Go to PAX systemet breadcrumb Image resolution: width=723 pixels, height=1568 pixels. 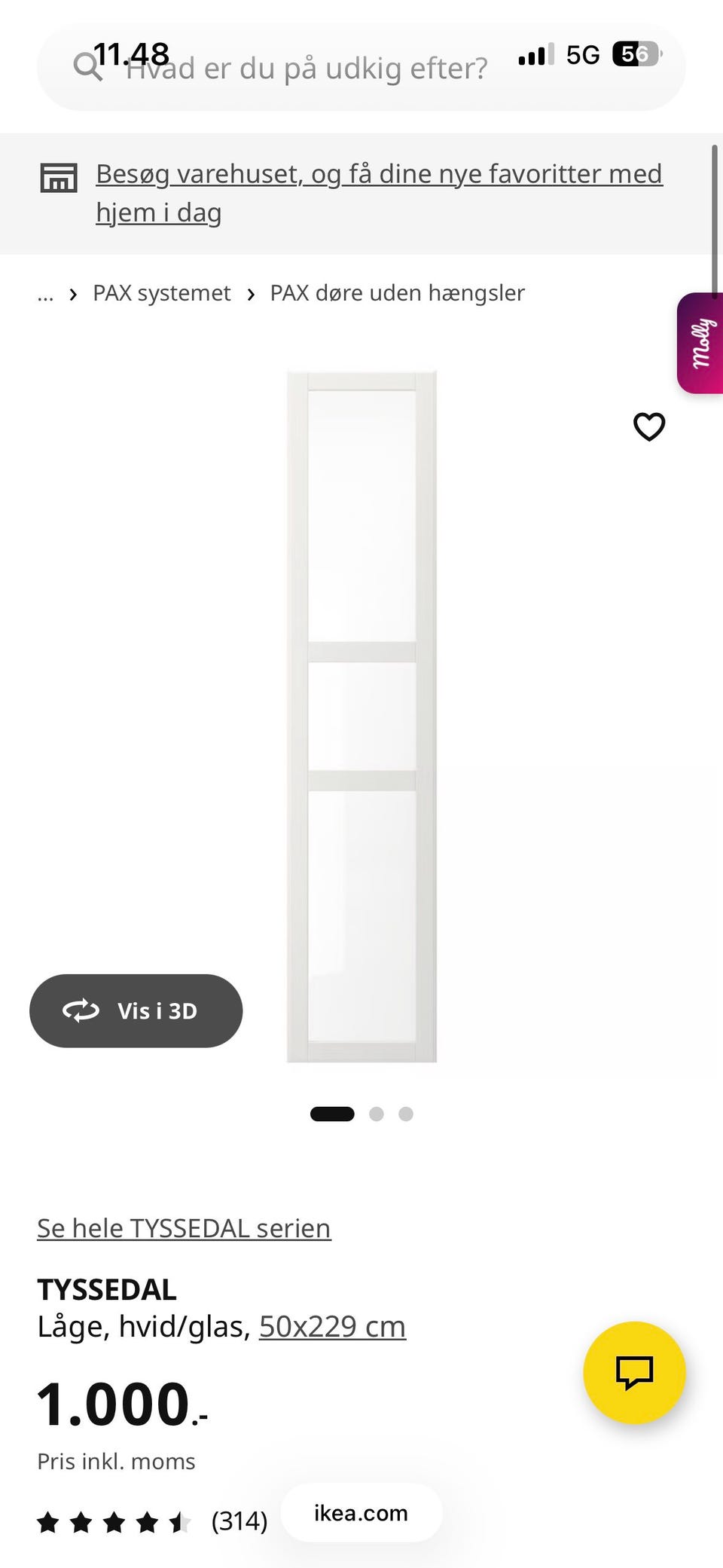[x=161, y=293]
